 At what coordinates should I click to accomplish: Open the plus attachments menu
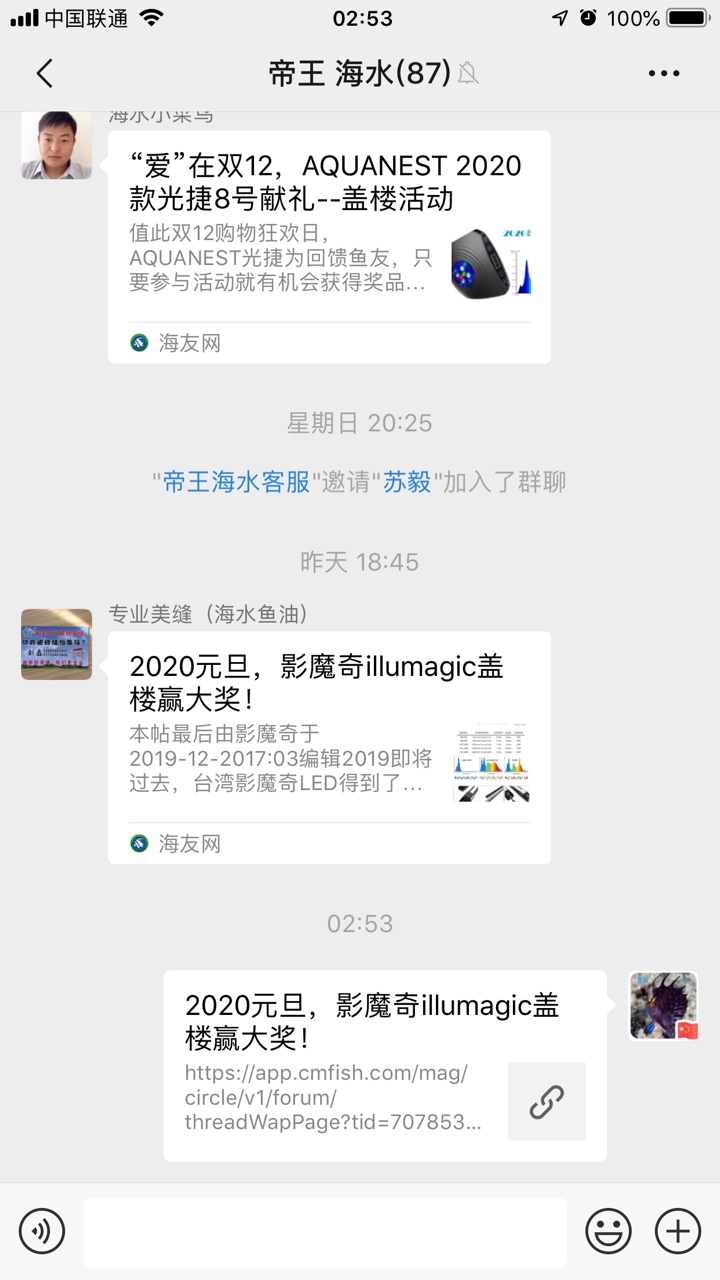click(x=678, y=1229)
